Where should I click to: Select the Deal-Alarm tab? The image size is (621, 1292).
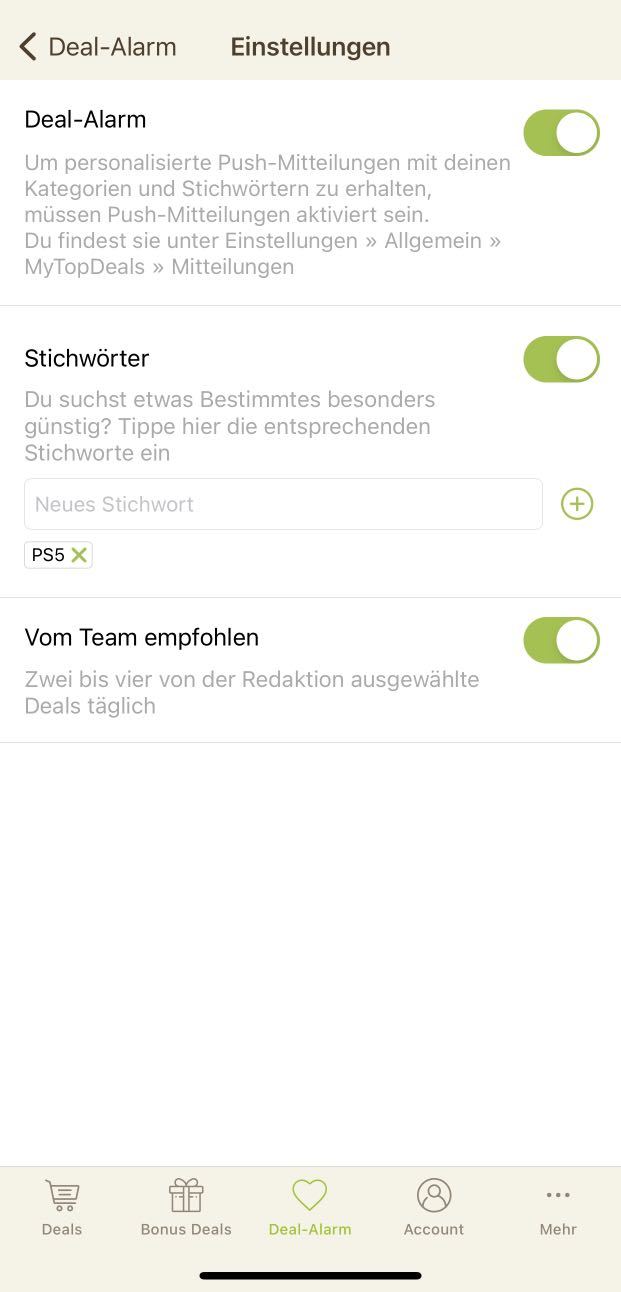coord(310,1207)
